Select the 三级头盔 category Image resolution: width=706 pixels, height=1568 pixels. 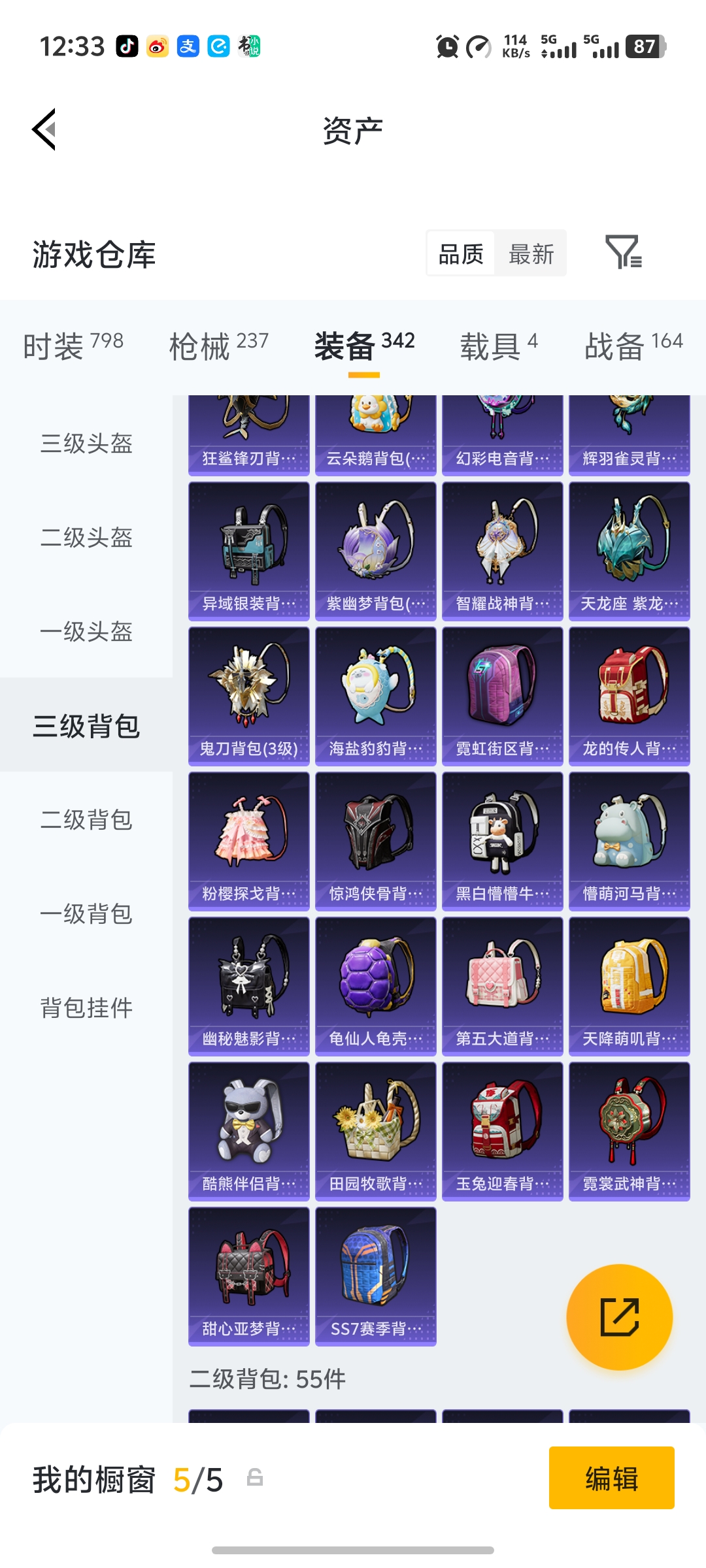[x=86, y=444]
